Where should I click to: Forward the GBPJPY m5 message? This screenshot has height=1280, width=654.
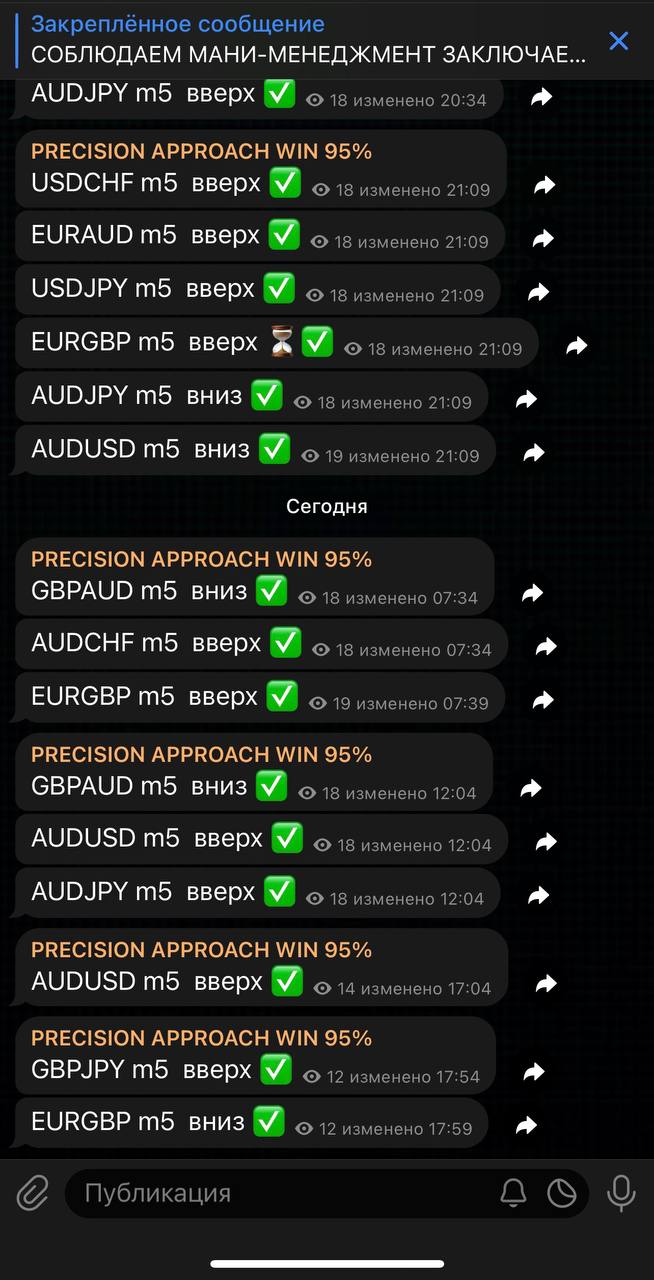point(534,1073)
